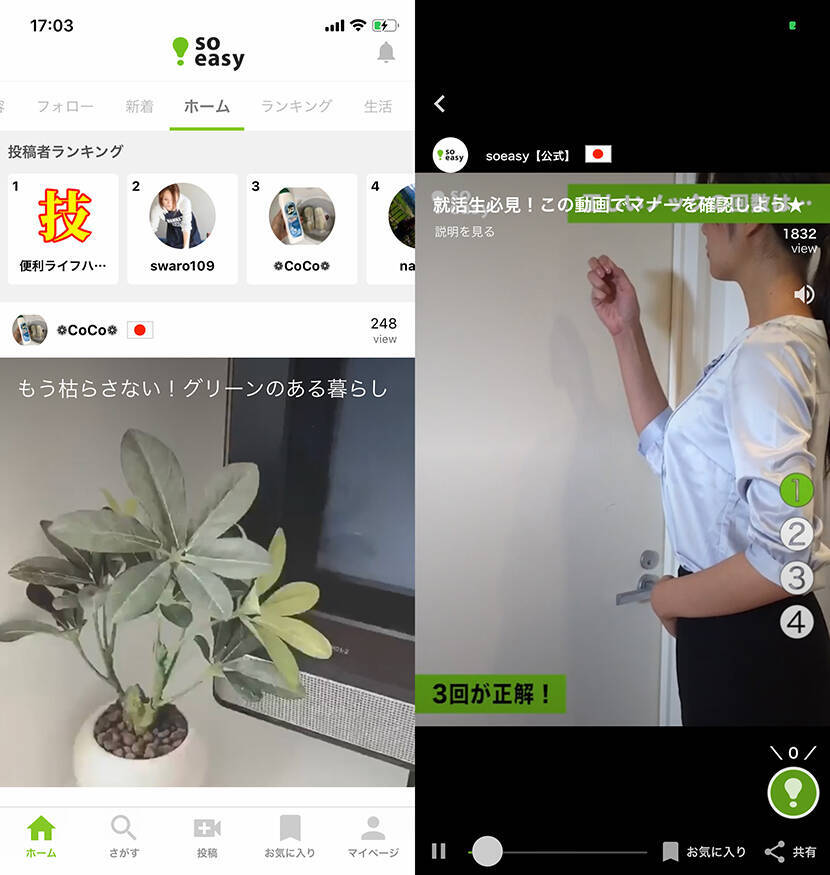Expand 説明を見る description
This screenshot has height=875, width=830.
[x=464, y=232]
